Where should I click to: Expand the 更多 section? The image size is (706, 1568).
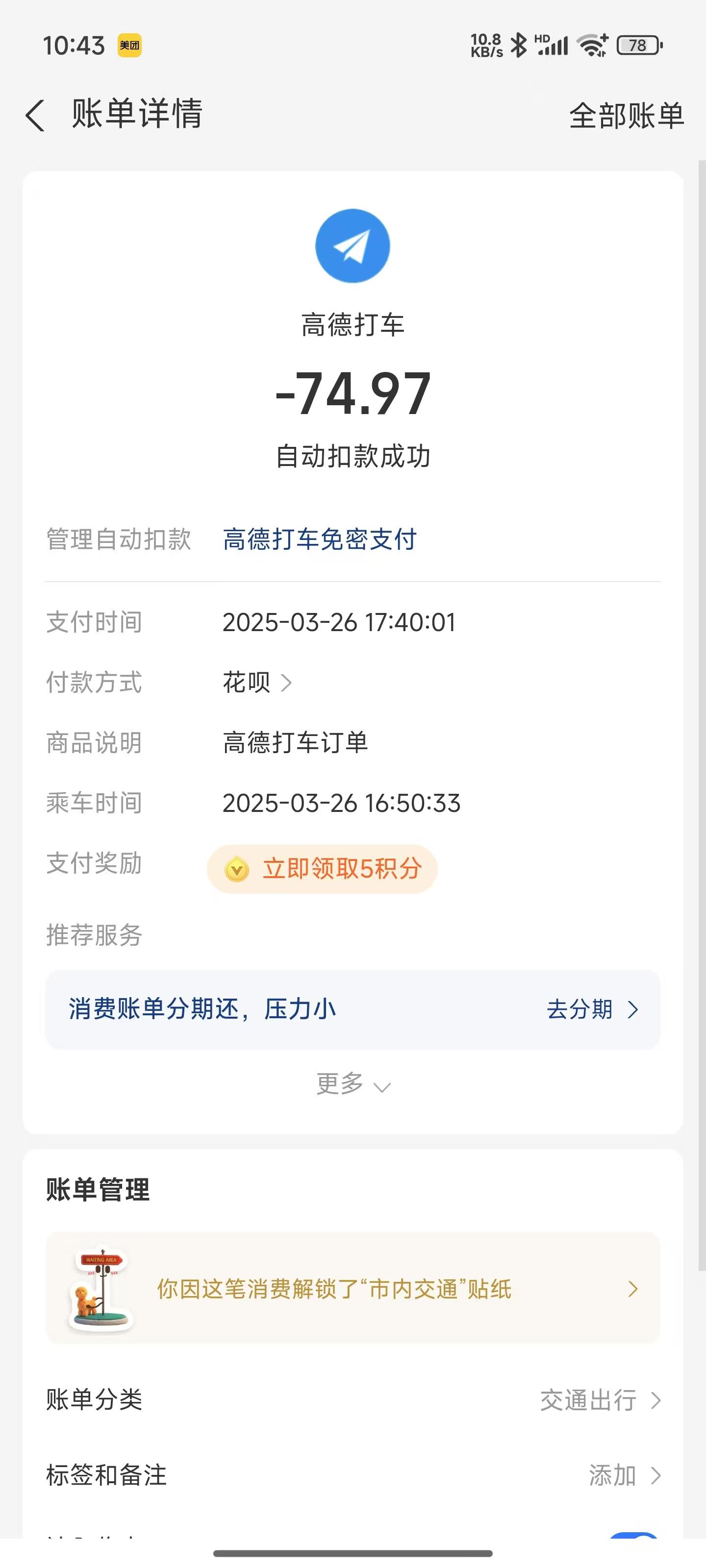point(353,1083)
